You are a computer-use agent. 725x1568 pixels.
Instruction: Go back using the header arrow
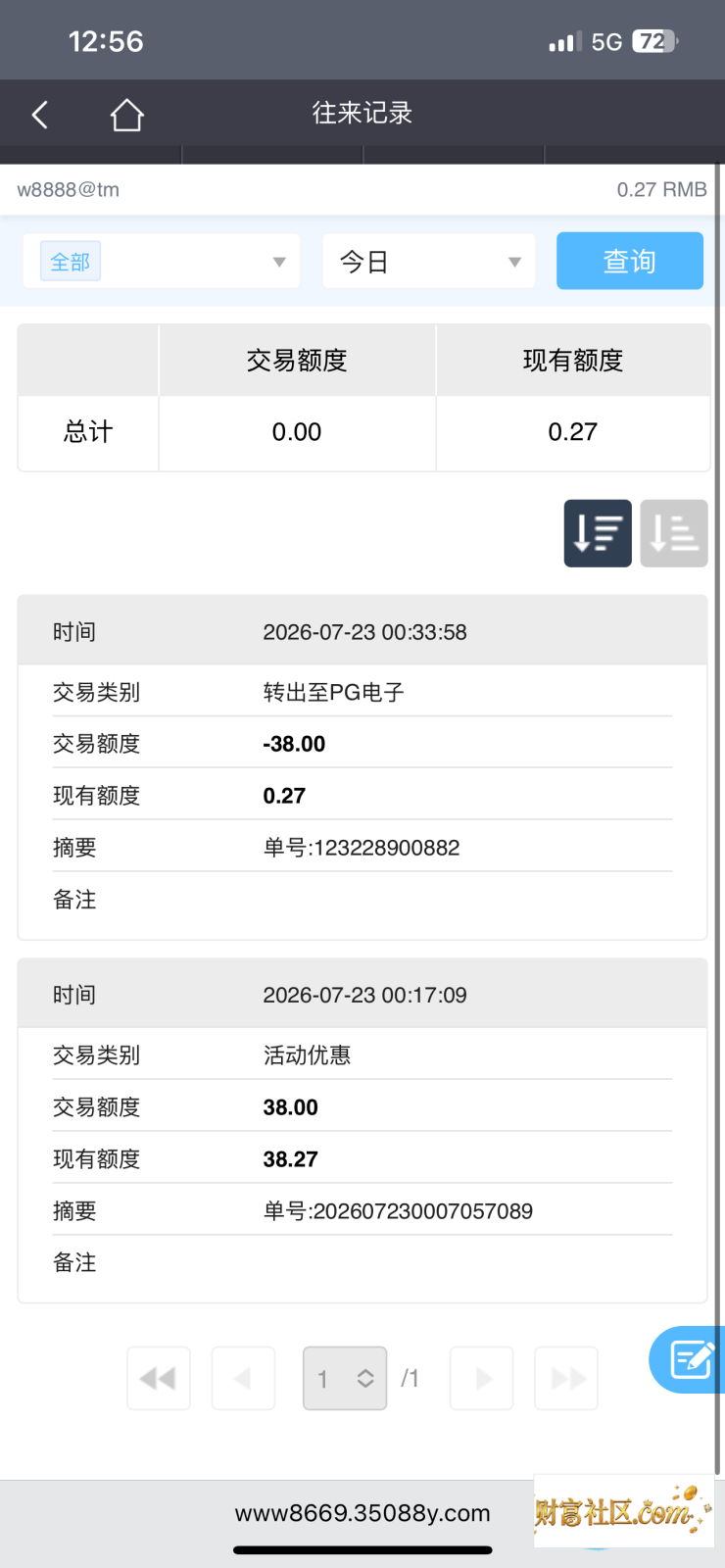point(40,115)
